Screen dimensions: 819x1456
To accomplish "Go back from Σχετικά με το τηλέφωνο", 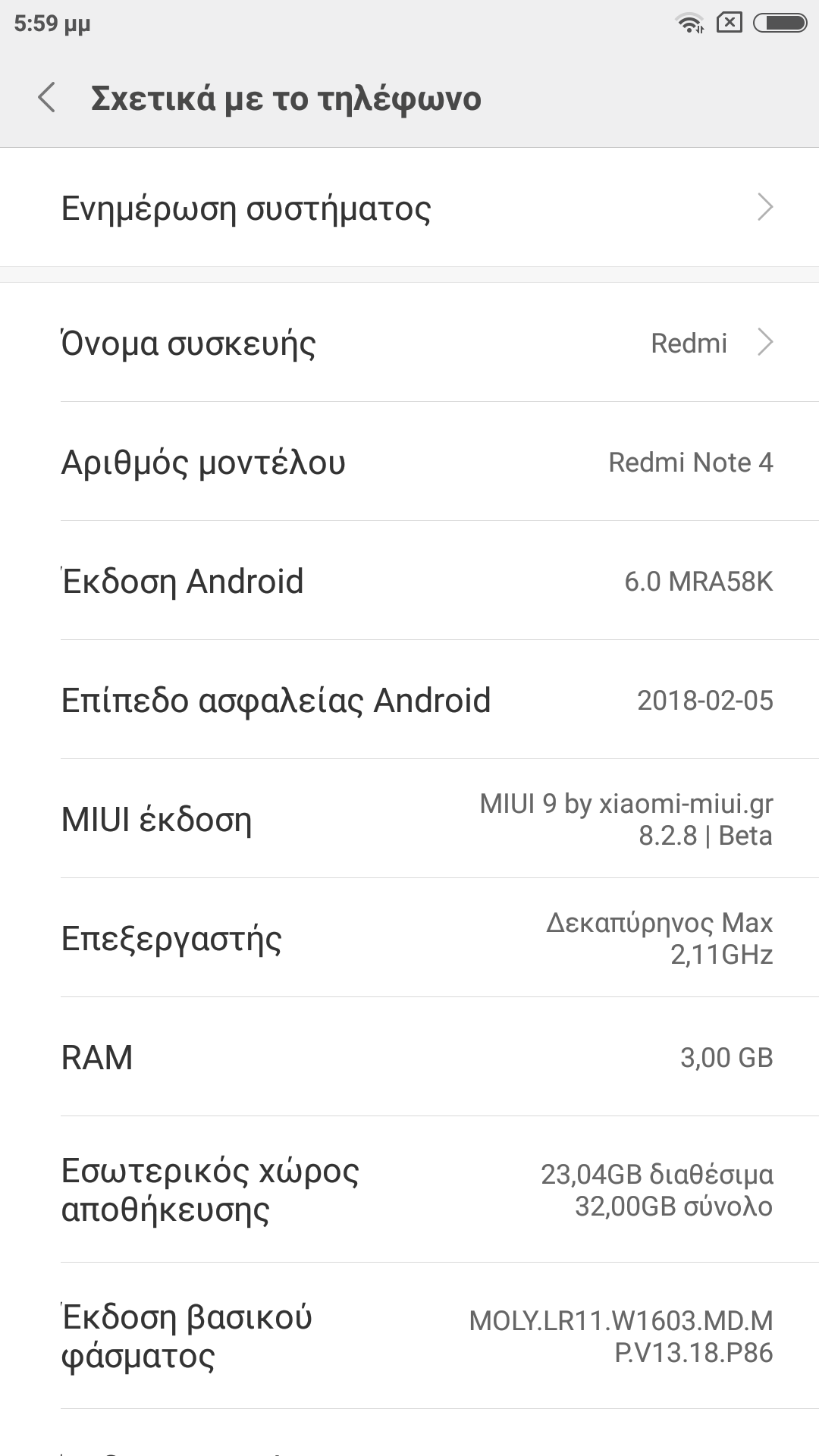I will [x=47, y=99].
